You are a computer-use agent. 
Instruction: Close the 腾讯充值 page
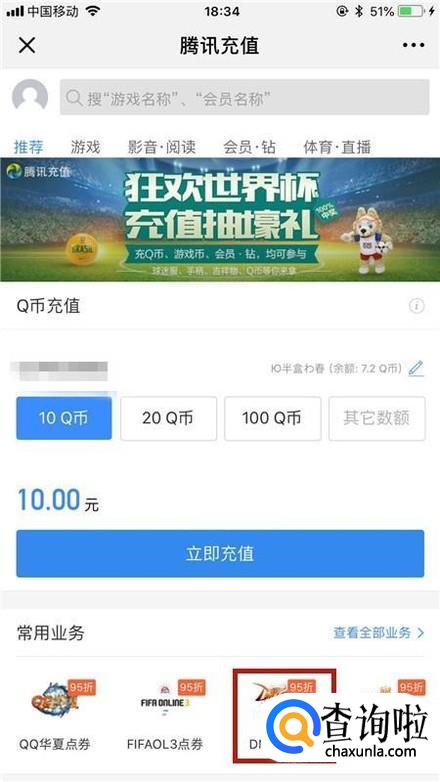[x=27, y=45]
